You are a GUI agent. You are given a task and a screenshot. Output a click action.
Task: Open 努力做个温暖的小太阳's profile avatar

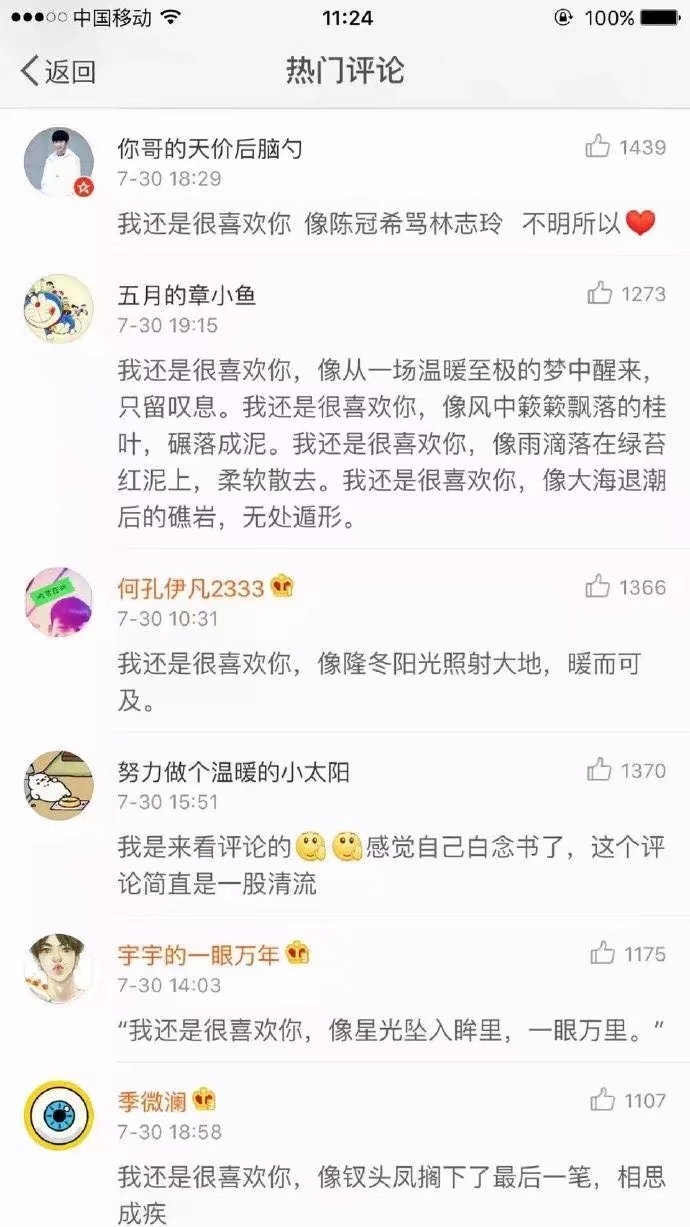(x=58, y=786)
